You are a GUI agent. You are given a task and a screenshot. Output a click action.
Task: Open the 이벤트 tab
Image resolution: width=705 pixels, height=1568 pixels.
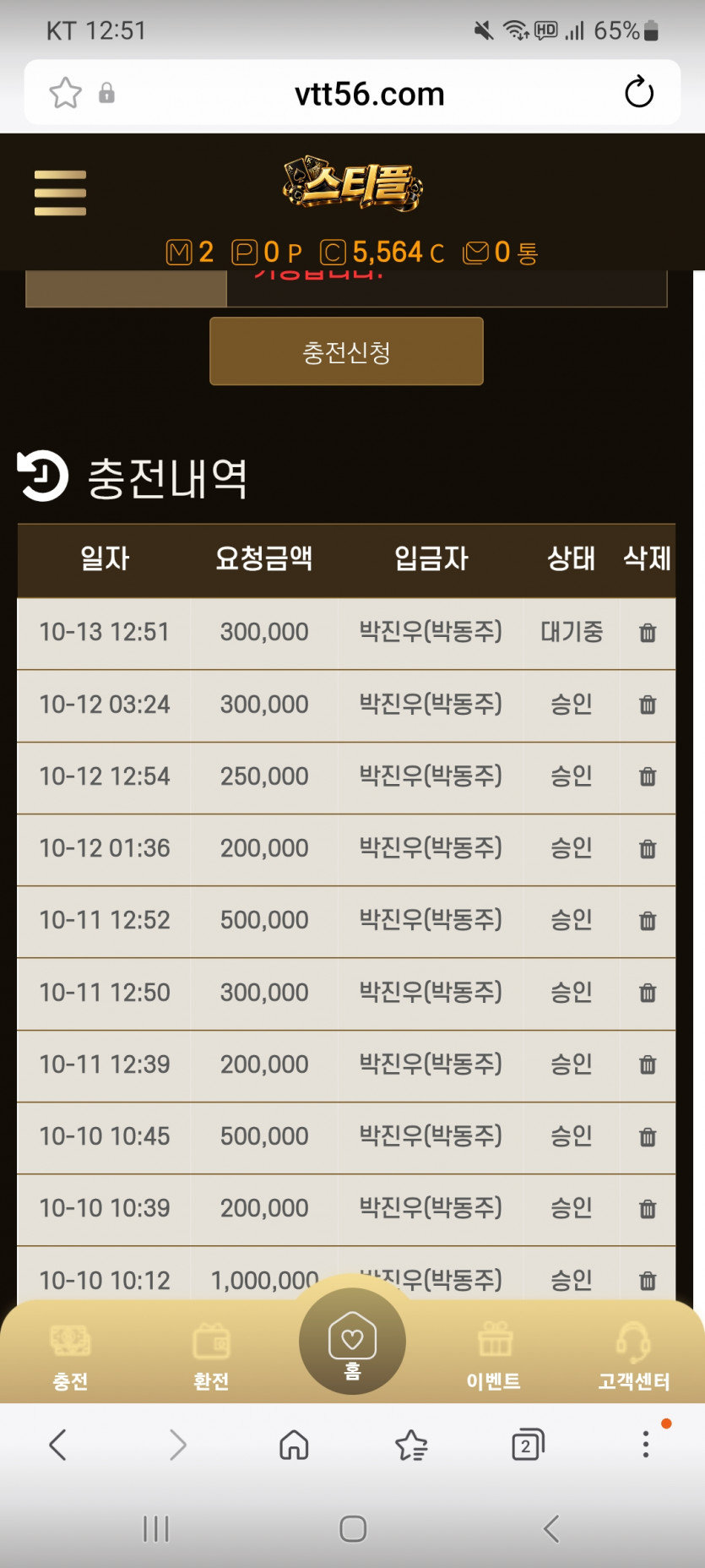pos(494,1357)
